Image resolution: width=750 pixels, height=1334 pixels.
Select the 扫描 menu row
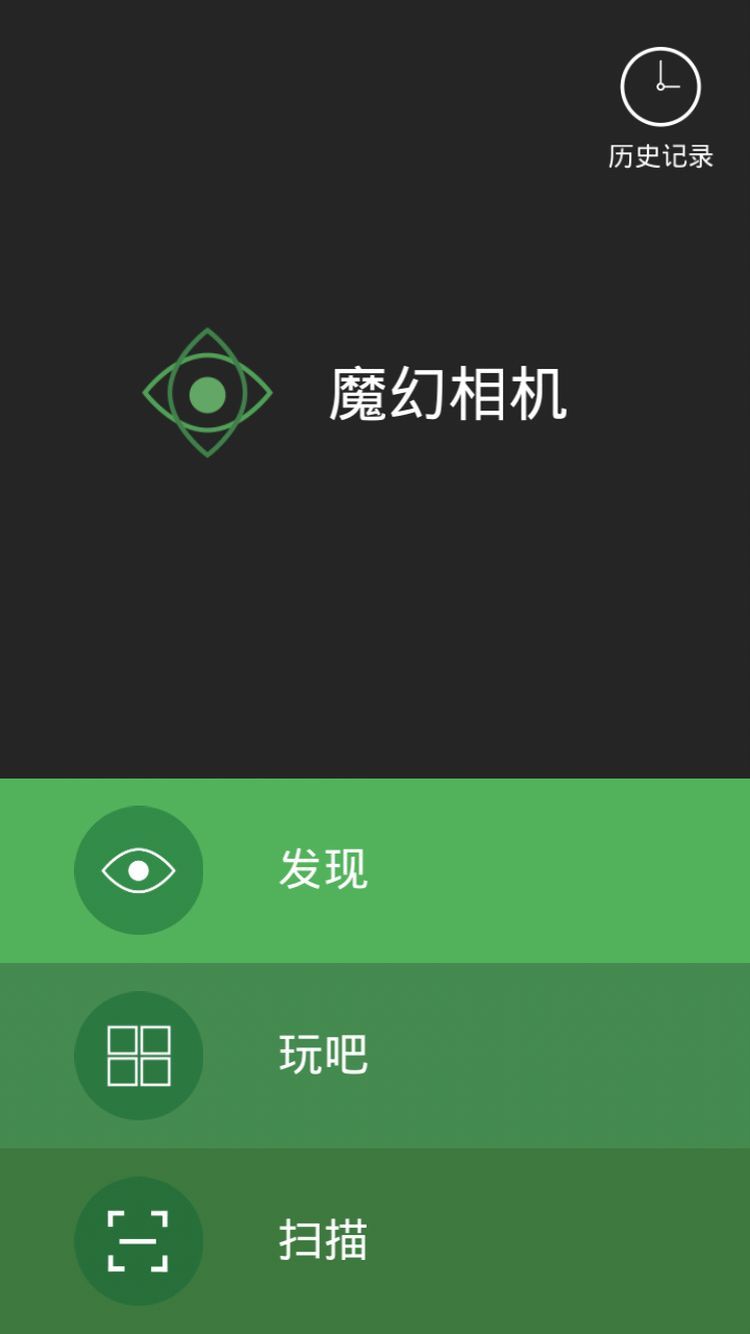[375, 1240]
